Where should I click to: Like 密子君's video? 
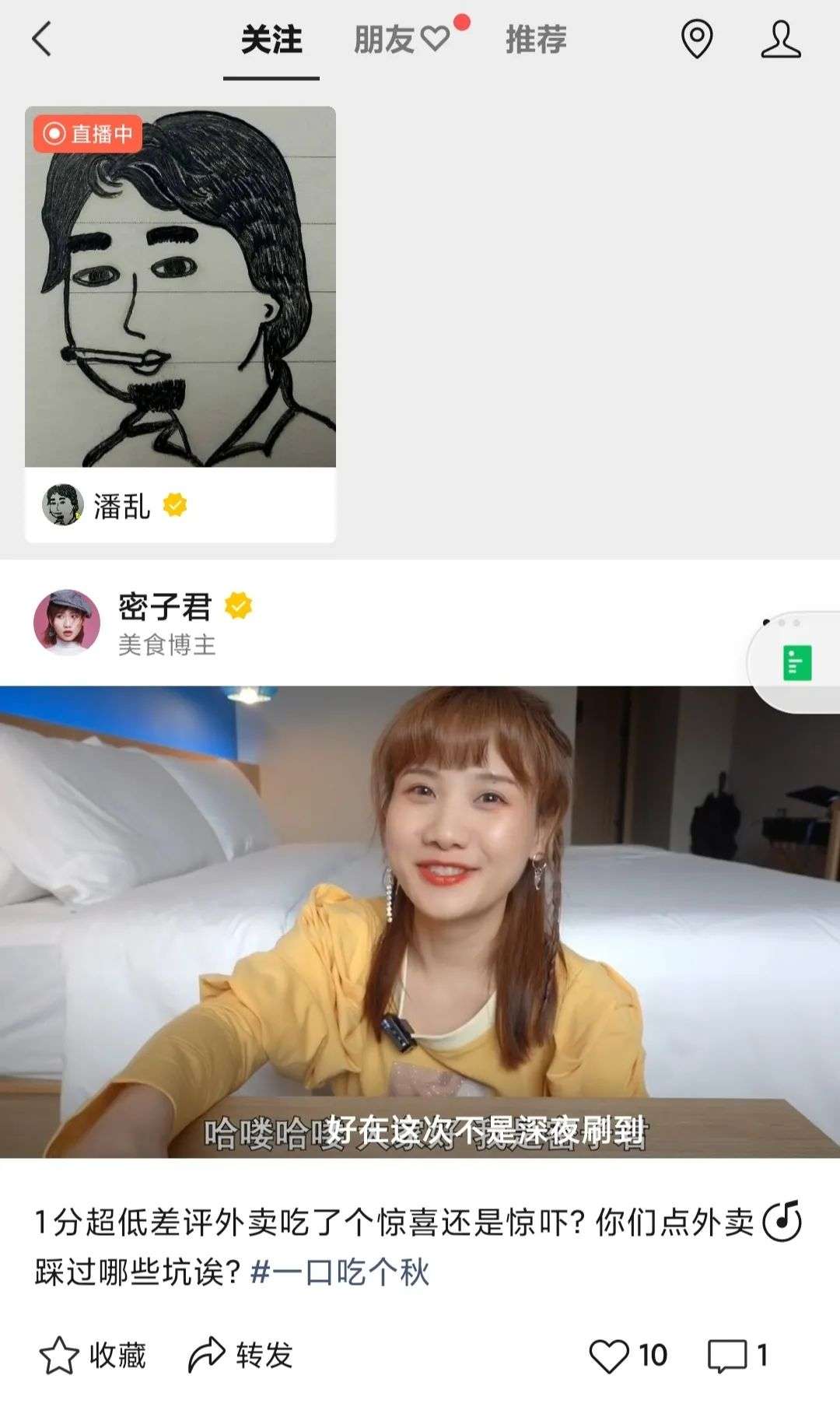(609, 1356)
